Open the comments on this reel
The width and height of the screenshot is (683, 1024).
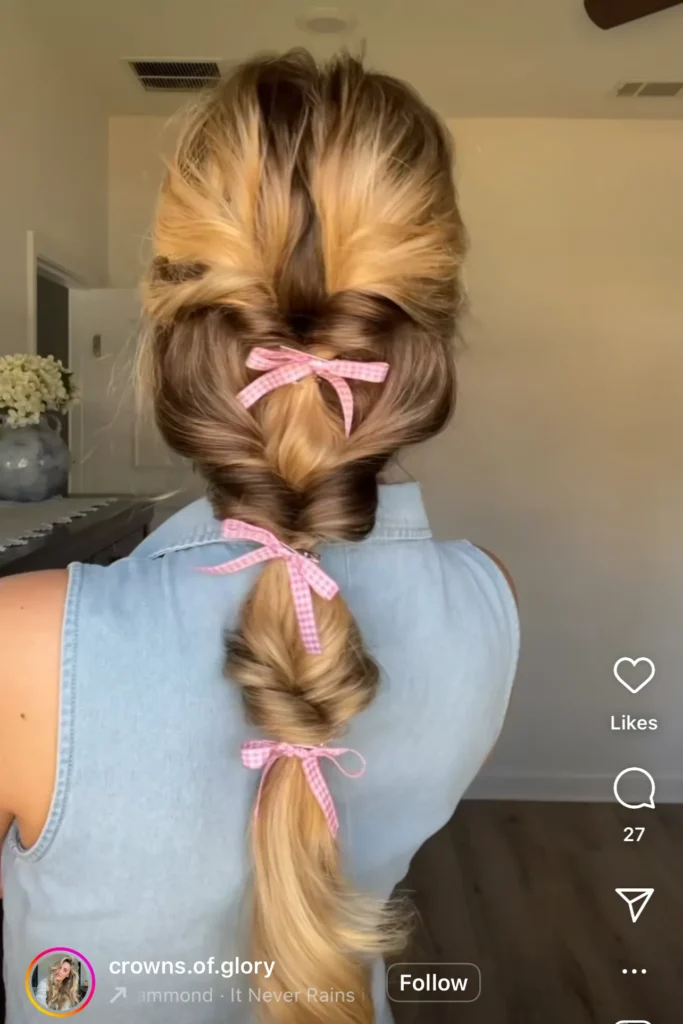634,789
